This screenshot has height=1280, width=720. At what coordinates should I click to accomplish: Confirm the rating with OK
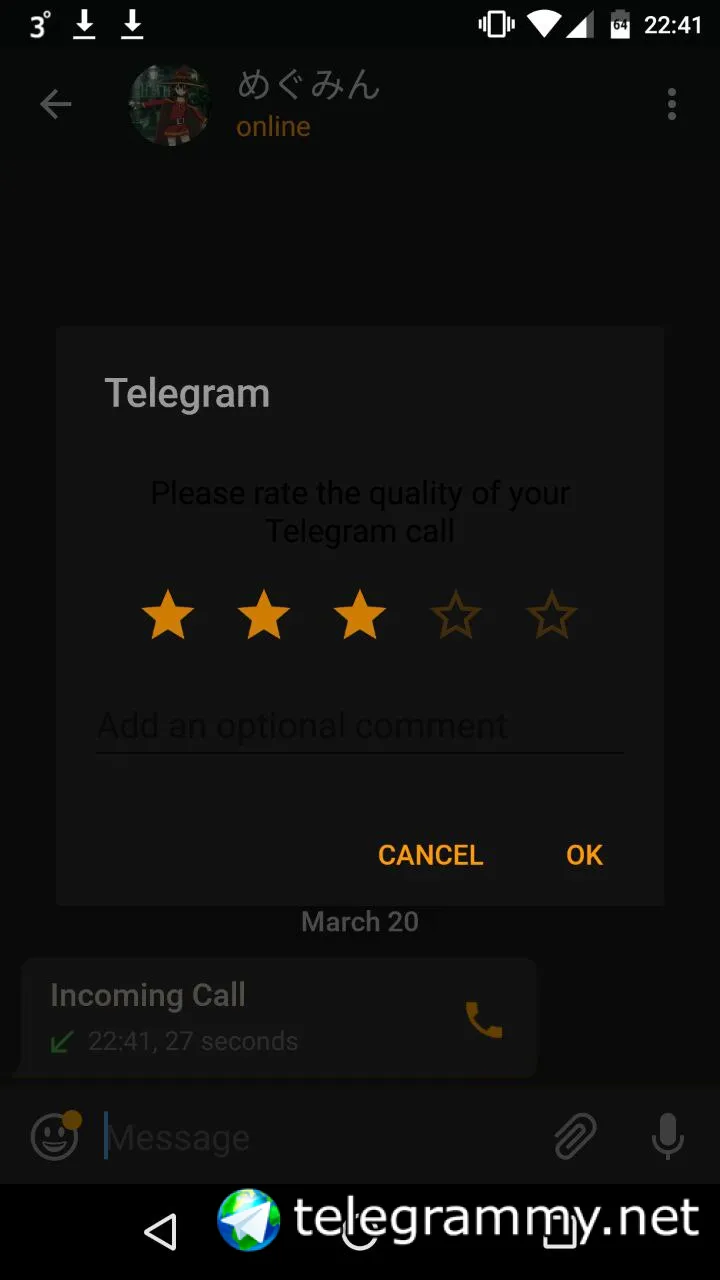(x=584, y=855)
